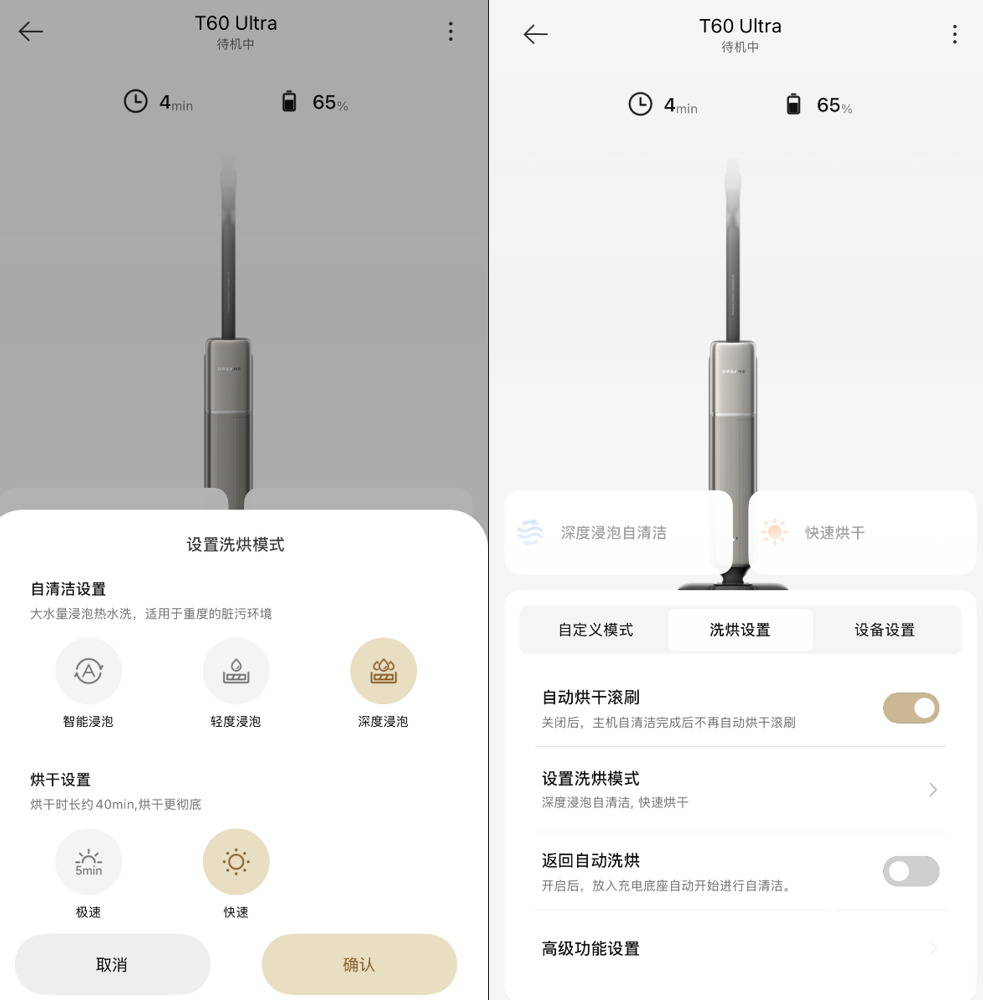Confirm with the 确认 button
The width and height of the screenshot is (983, 1000).
(x=359, y=965)
